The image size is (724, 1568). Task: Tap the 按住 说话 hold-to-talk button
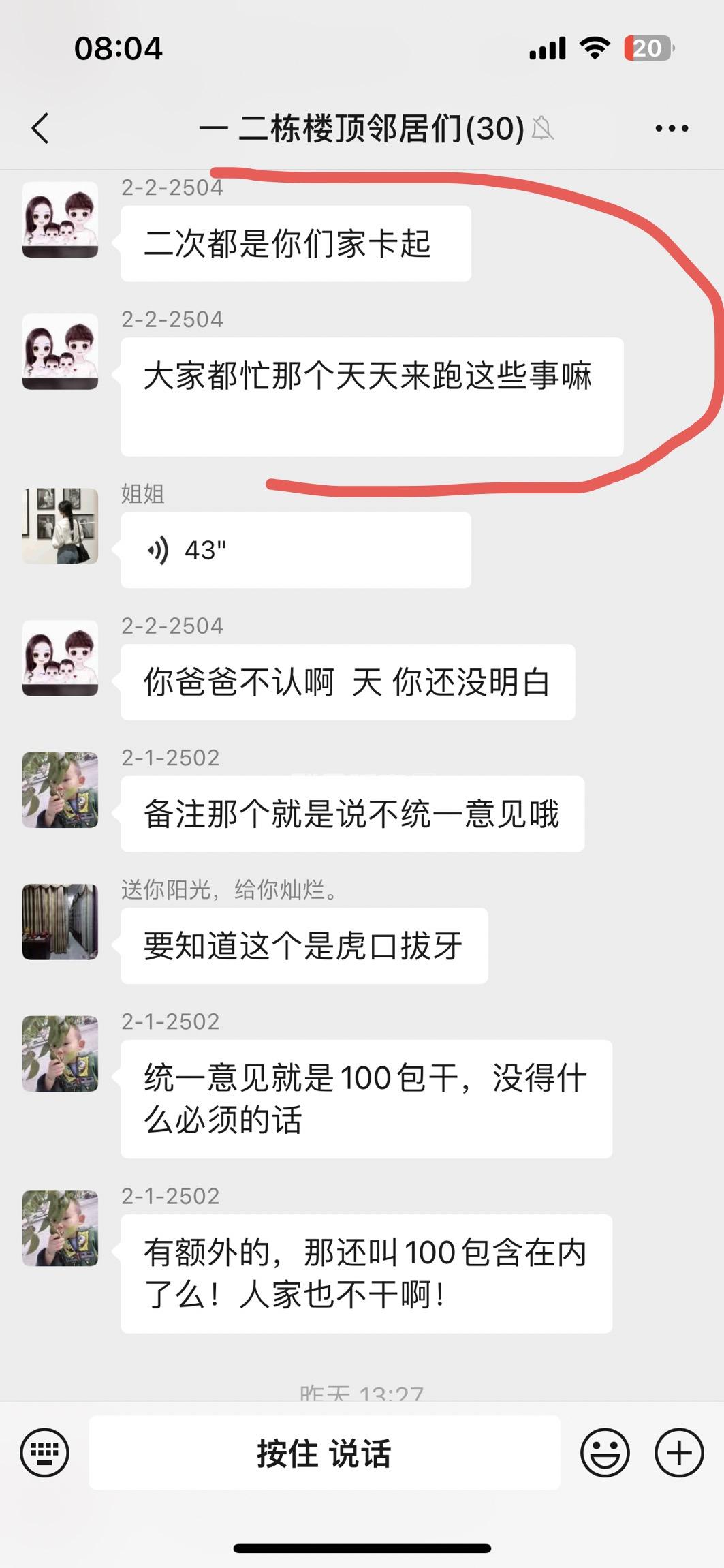click(324, 1453)
